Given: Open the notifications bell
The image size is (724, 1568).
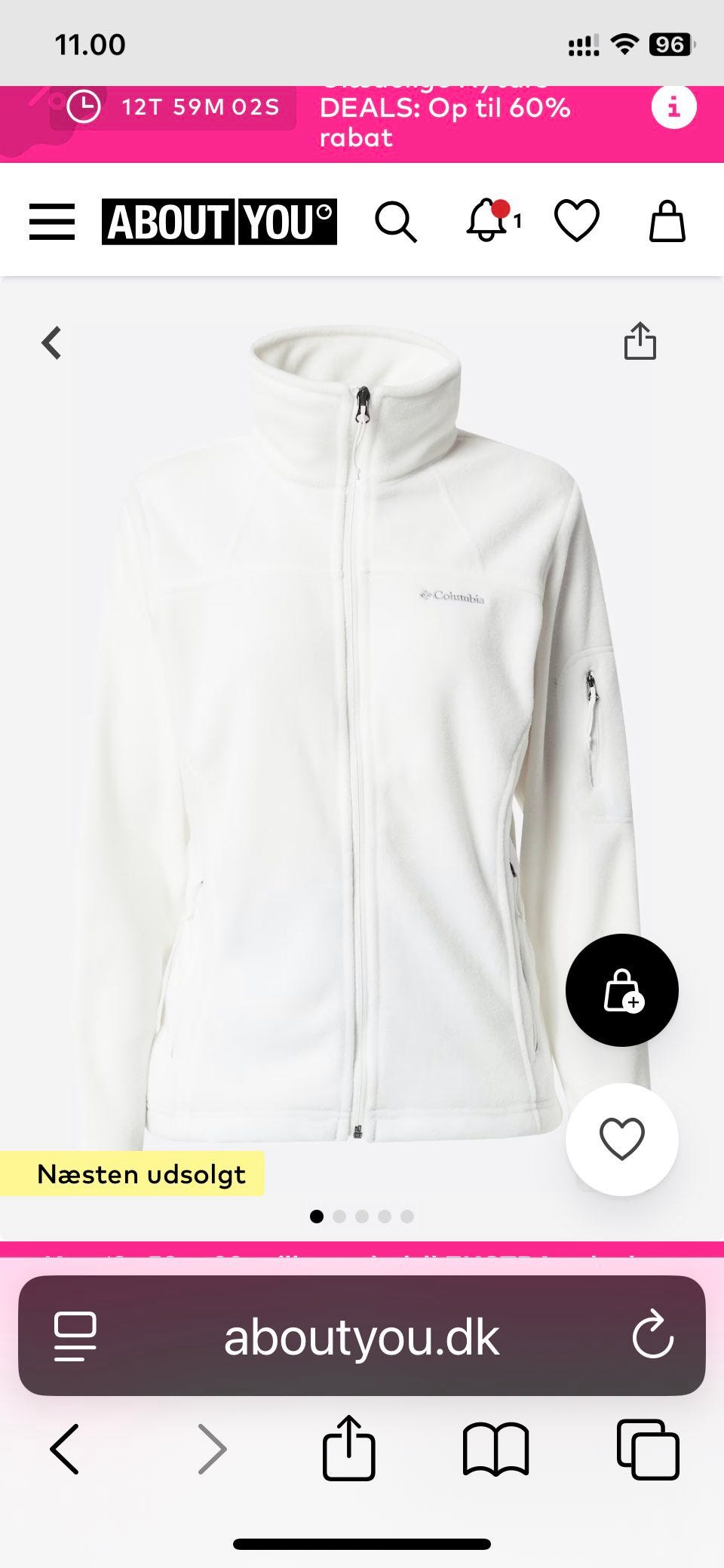Looking at the screenshot, I should [489, 221].
